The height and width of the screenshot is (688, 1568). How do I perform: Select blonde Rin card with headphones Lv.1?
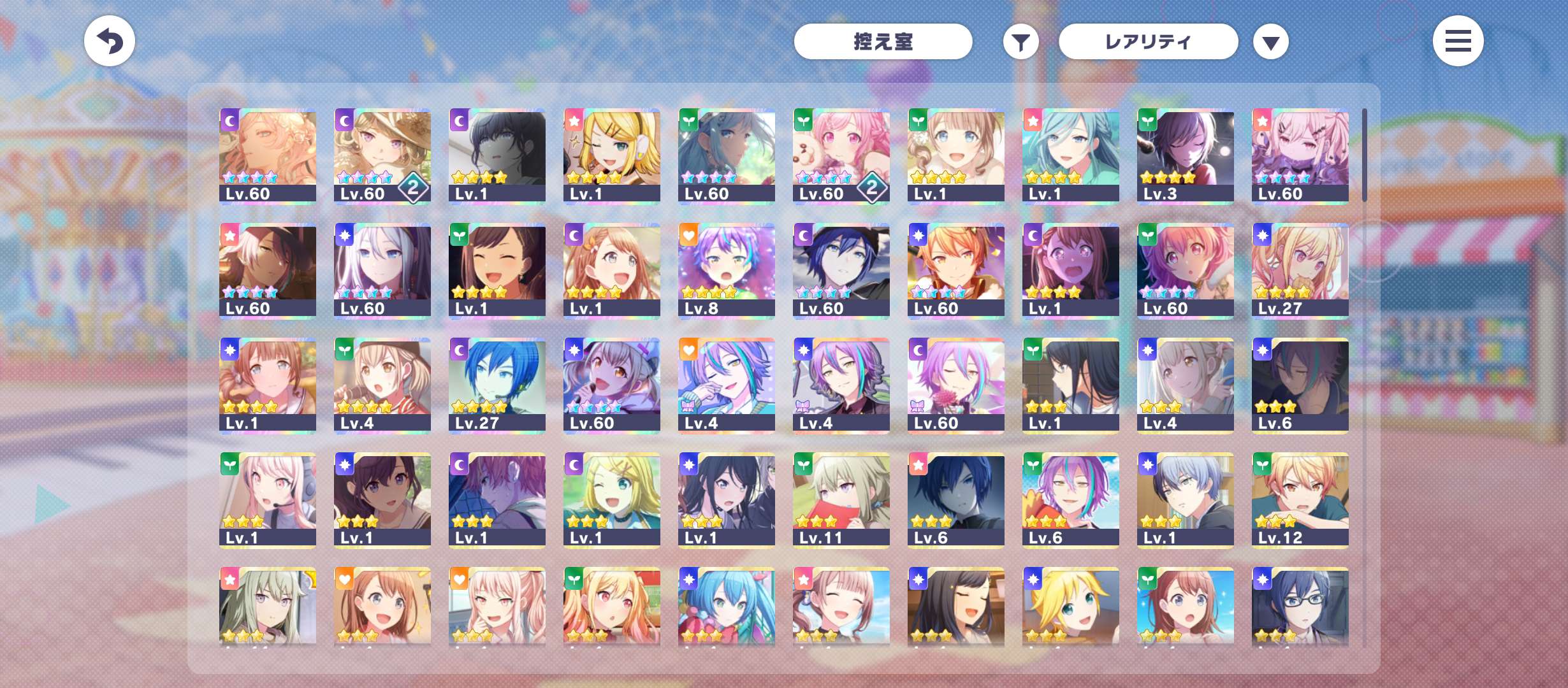click(x=611, y=155)
